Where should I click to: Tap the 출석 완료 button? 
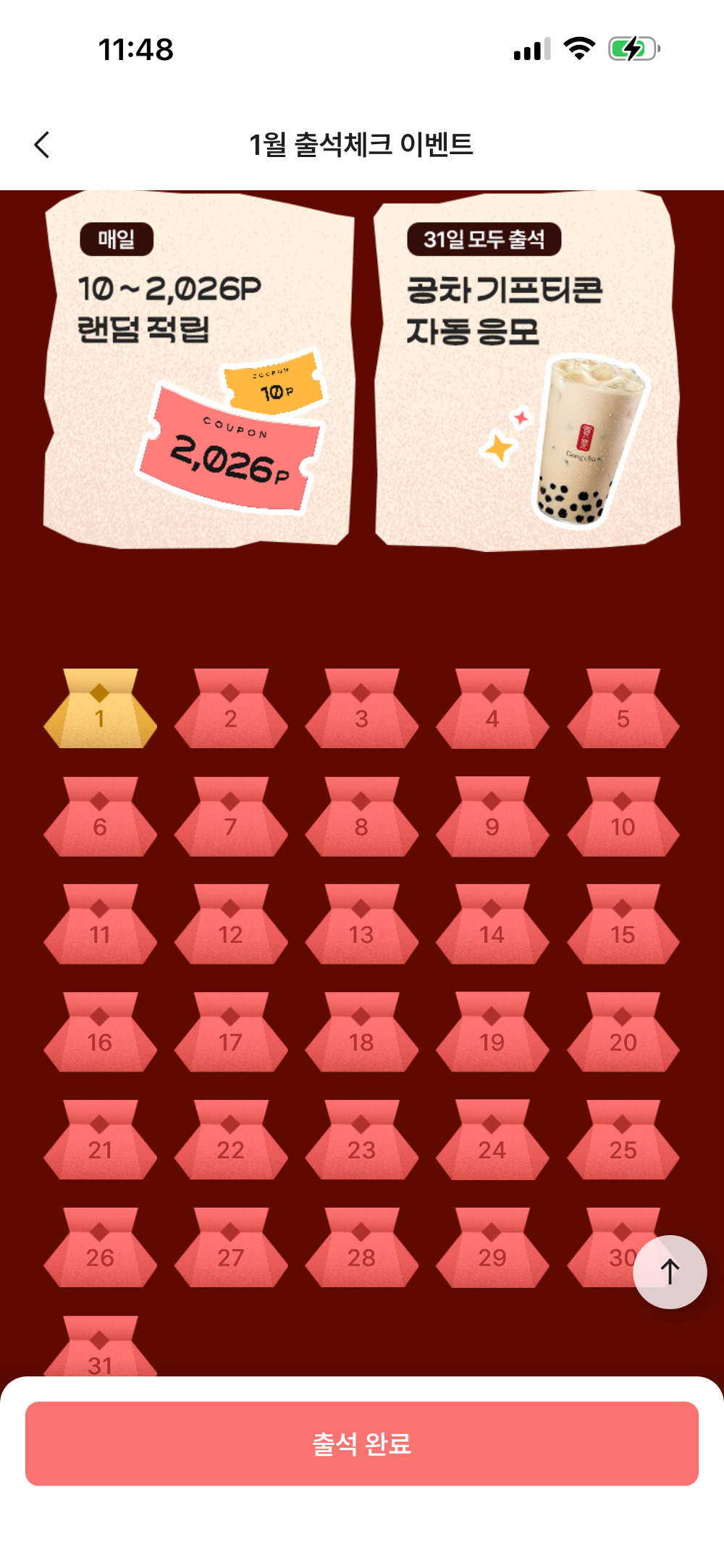pyautogui.click(x=362, y=1444)
